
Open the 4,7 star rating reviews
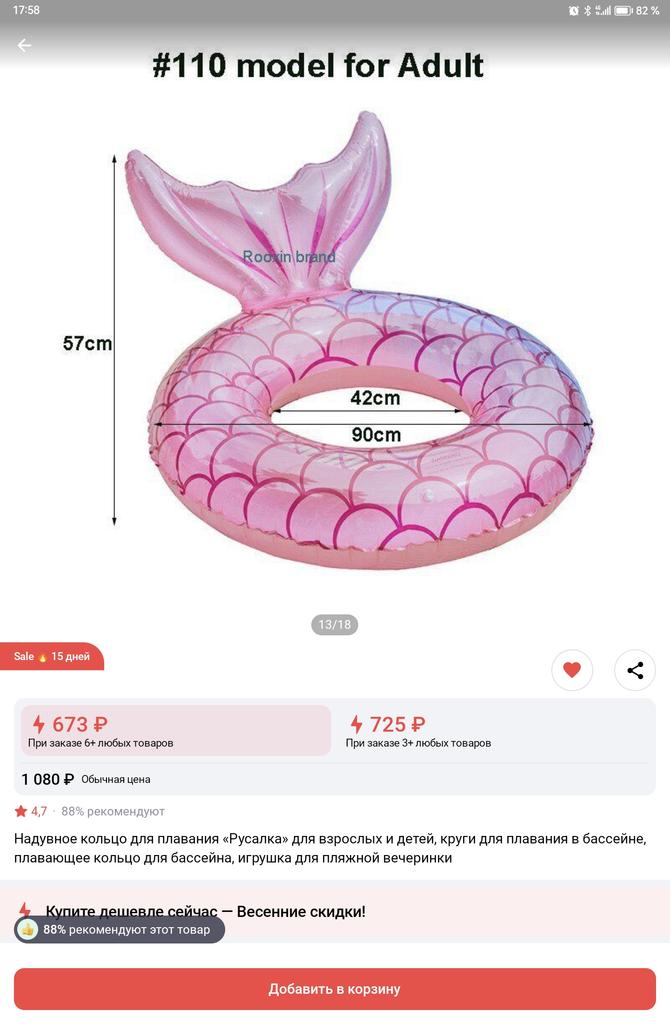(31, 811)
